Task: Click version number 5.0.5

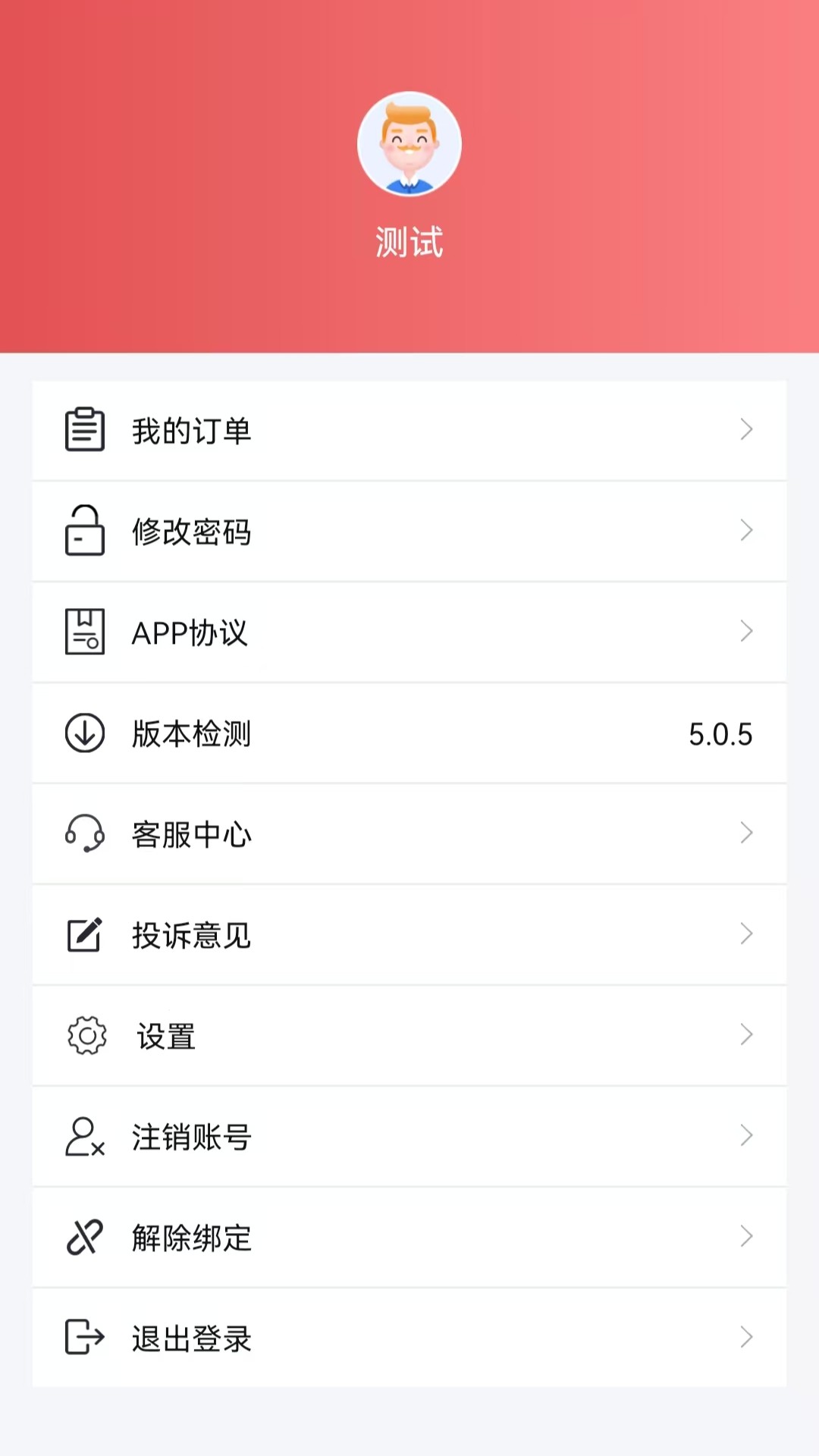Action: pos(720,733)
